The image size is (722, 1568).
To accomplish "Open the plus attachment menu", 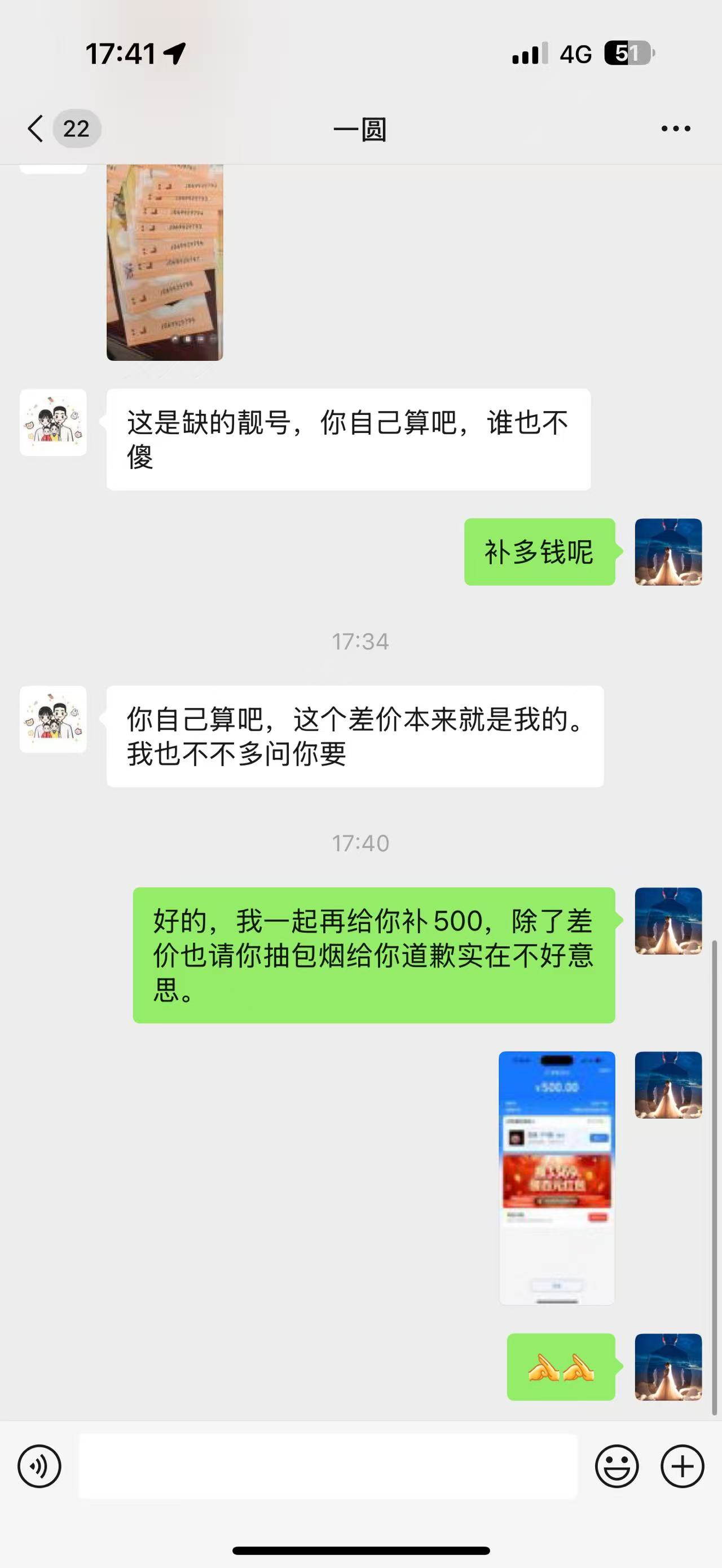I will tap(683, 1467).
